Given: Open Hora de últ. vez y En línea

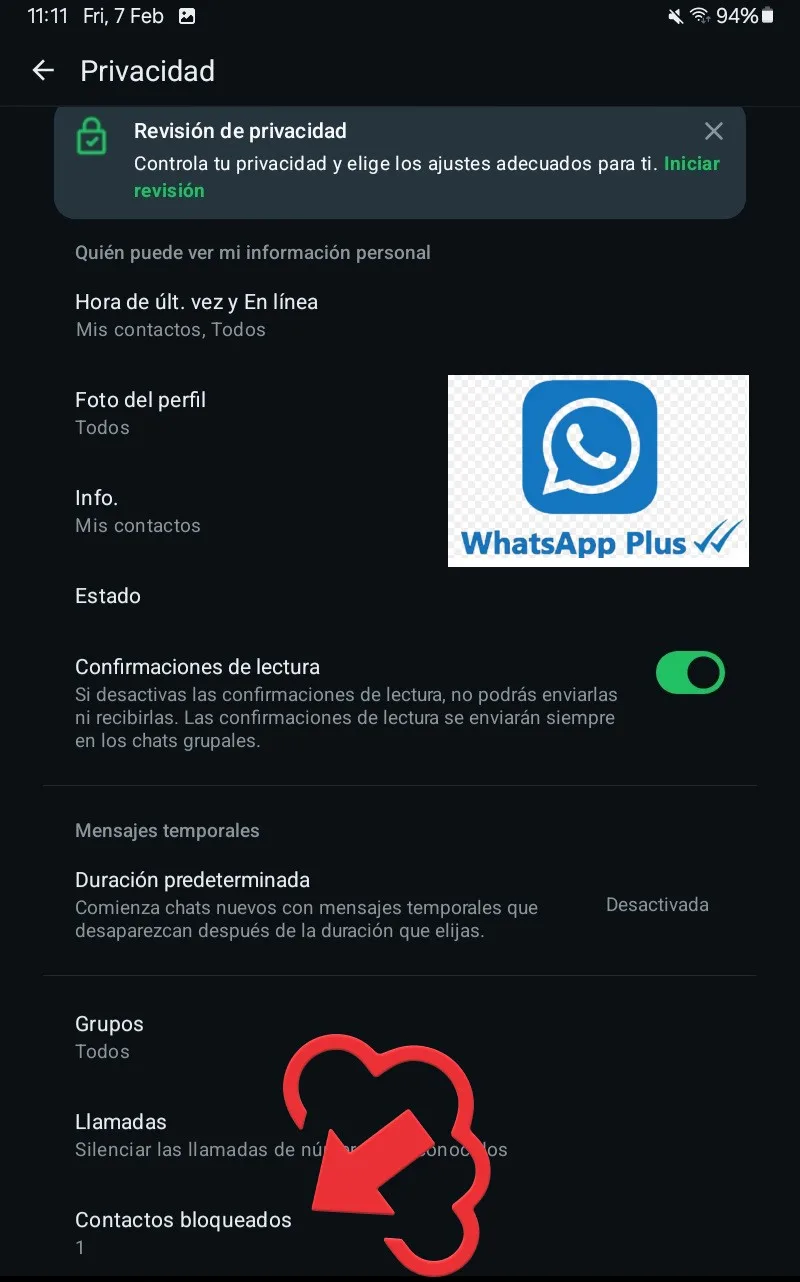Looking at the screenshot, I should coord(196,314).
